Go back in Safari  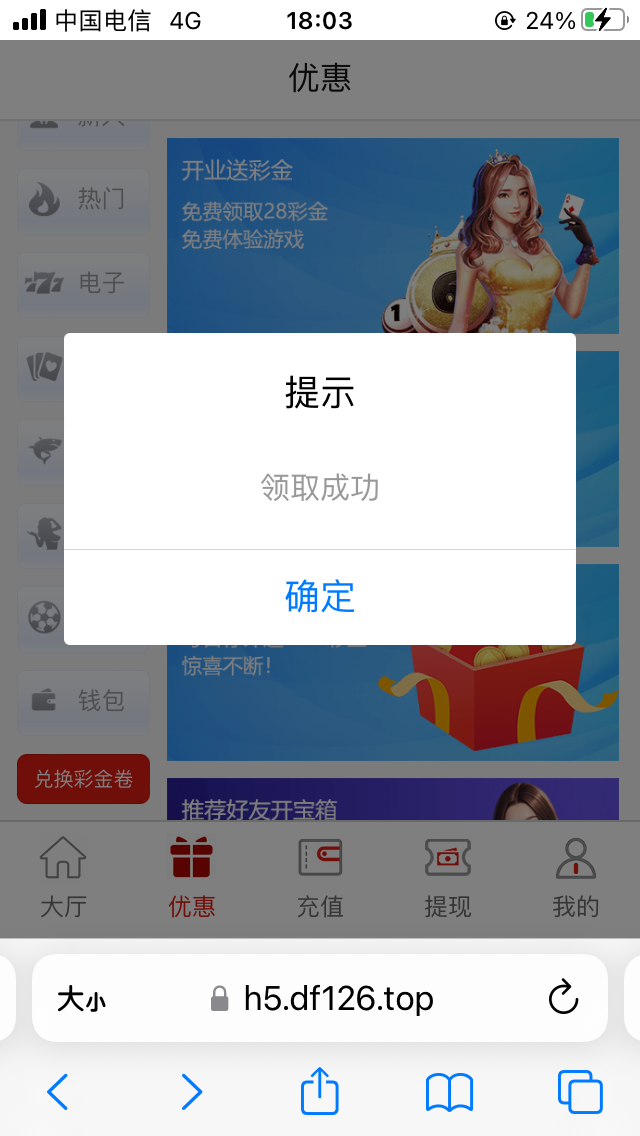coord(58,1092)
